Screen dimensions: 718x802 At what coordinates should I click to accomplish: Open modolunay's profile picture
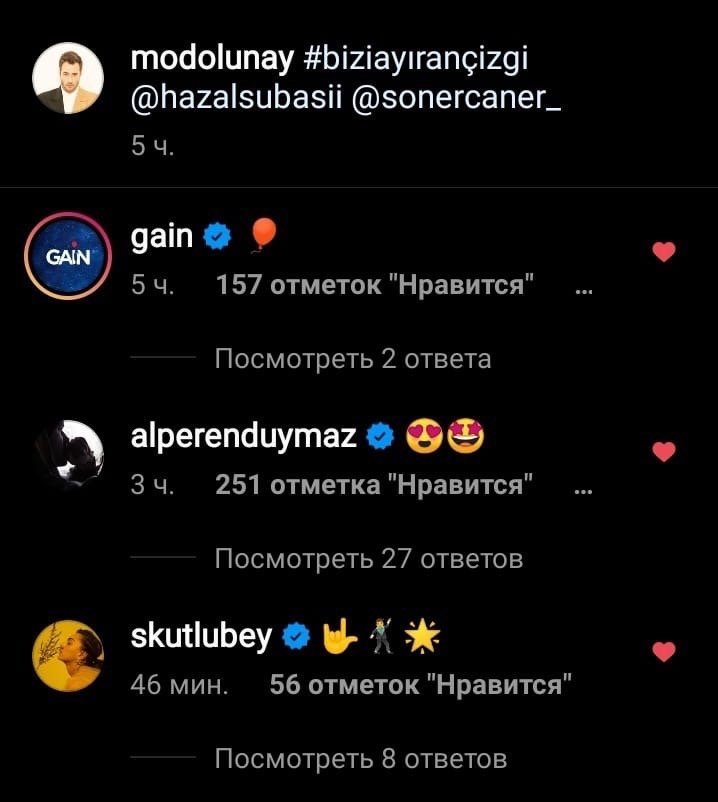click(x=66, y=77)
